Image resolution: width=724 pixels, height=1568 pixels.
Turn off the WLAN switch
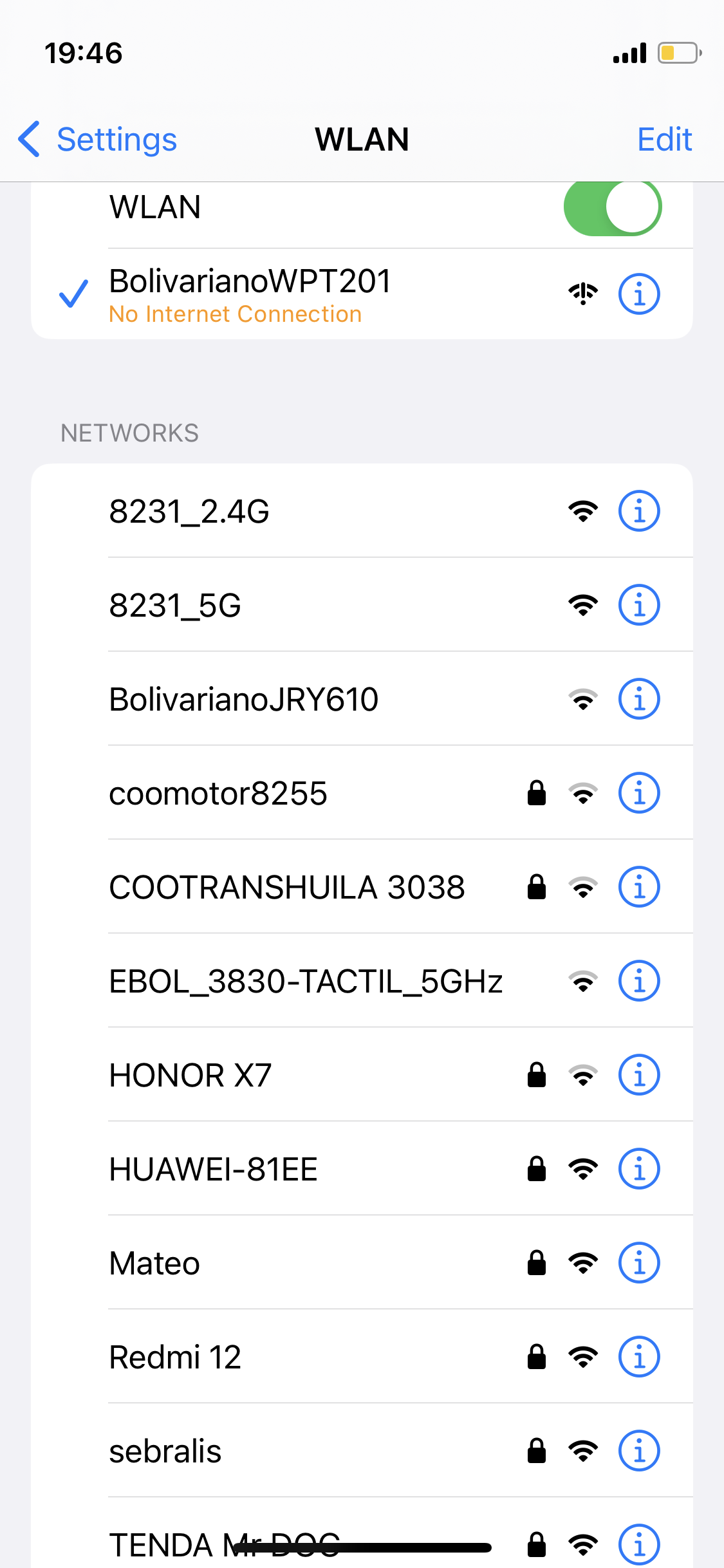pos(612,207)
